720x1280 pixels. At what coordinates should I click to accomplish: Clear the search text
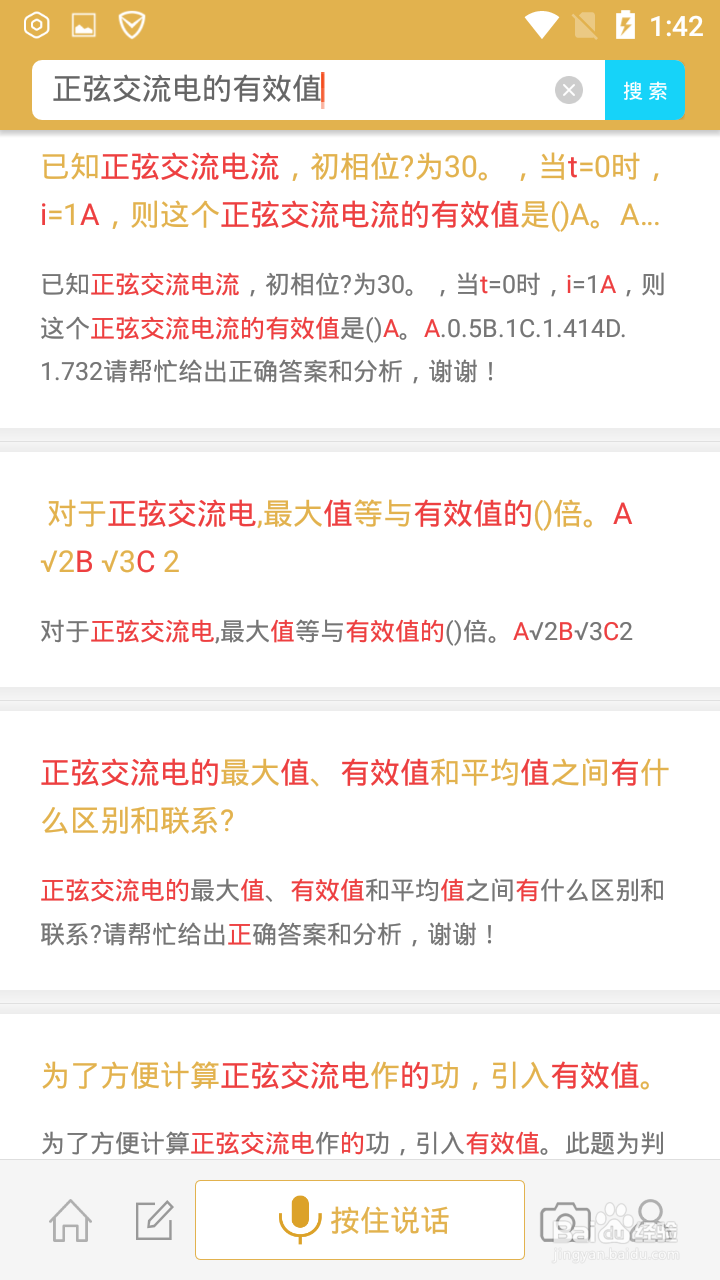tap(568, 90)
